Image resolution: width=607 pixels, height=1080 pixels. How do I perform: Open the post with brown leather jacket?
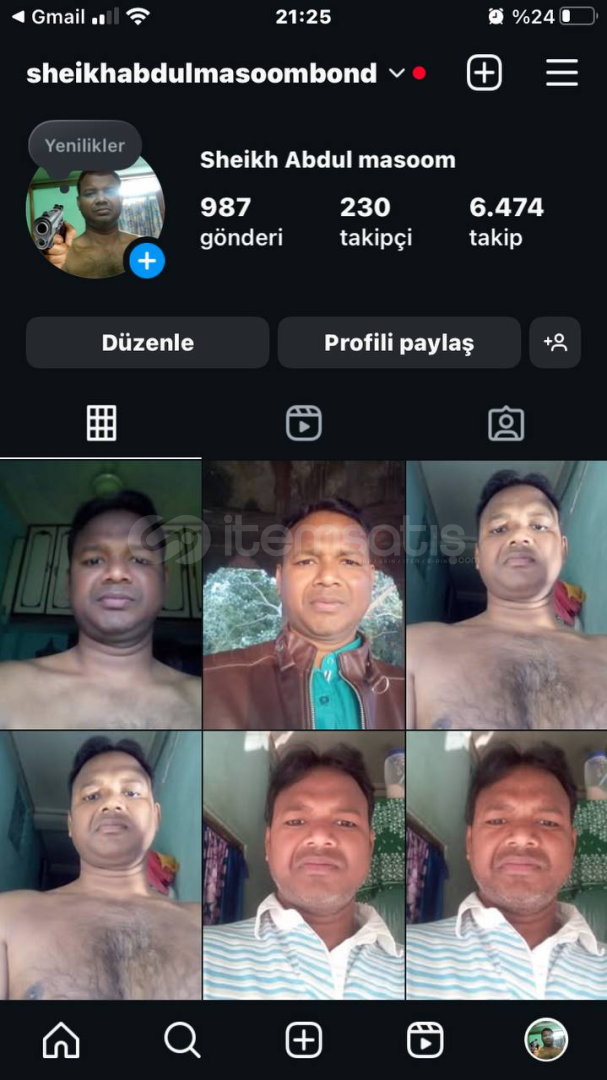[304, 595]
